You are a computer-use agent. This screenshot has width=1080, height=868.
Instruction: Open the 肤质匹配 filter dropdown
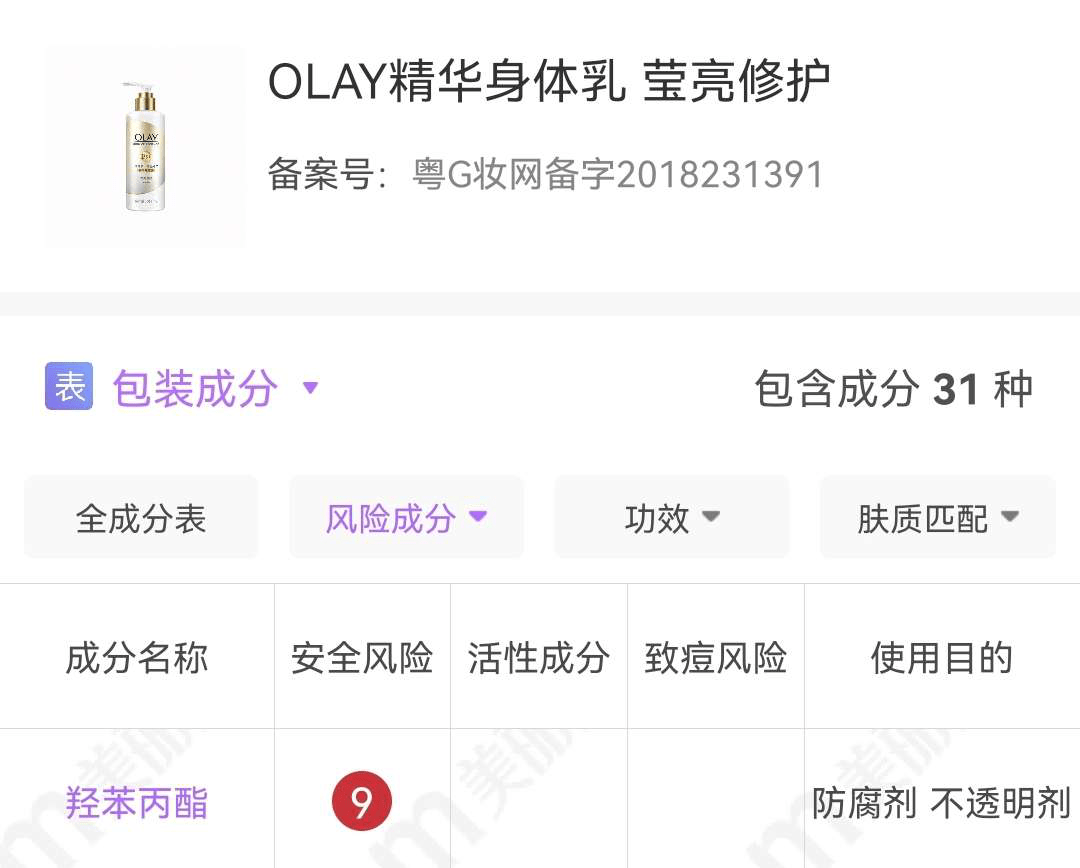[937, 518]
